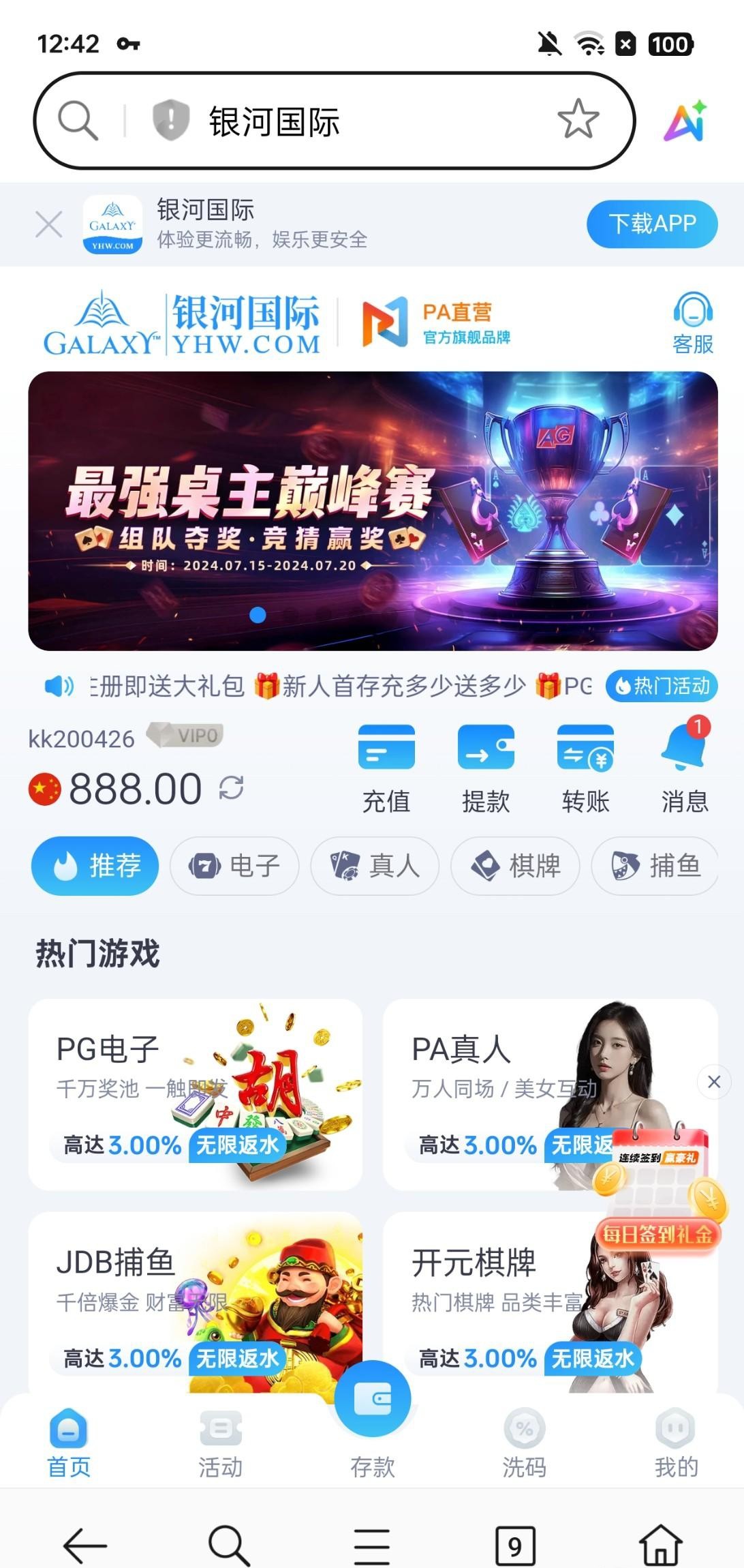
Task: Bookmark this page with the star icon
Action: point(578,119)
